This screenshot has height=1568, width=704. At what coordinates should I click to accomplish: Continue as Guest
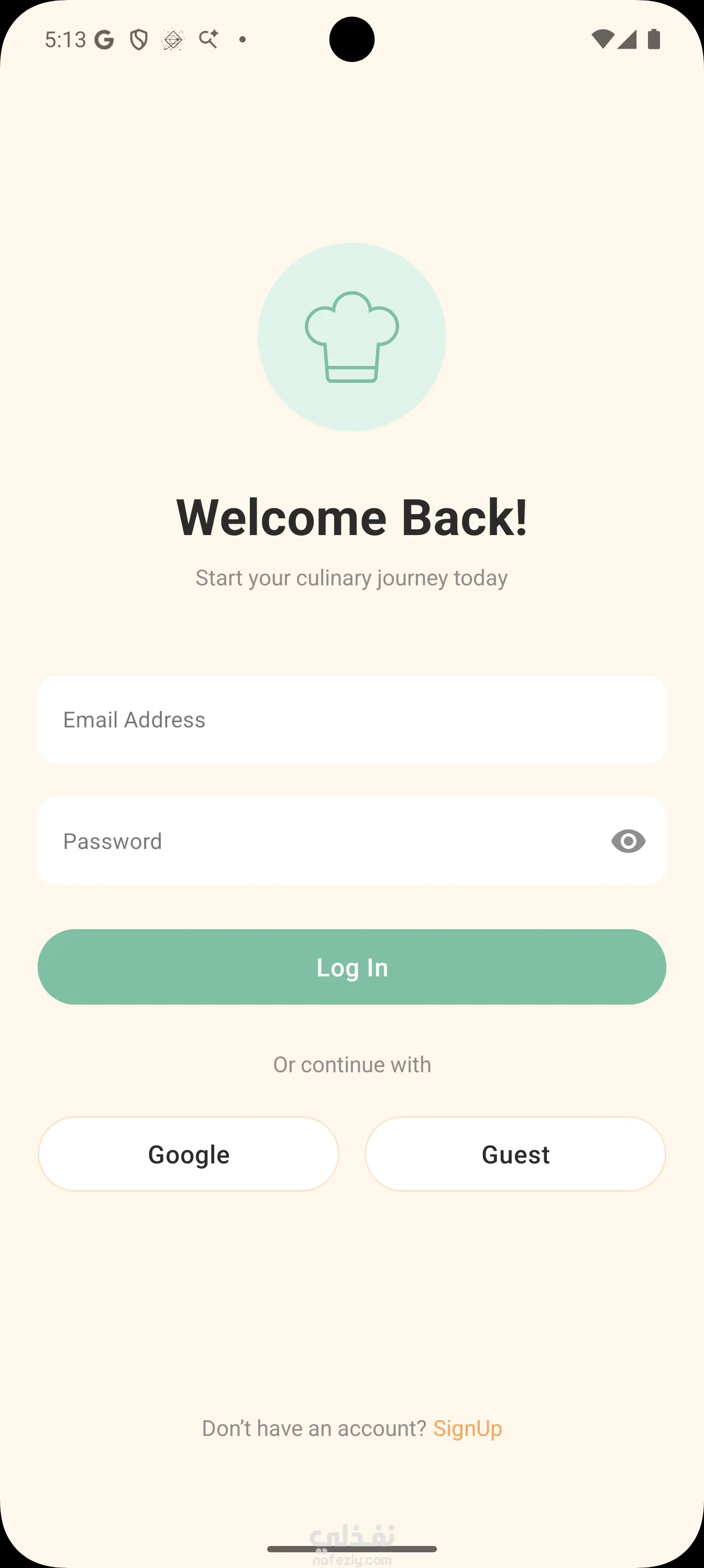515,1154
